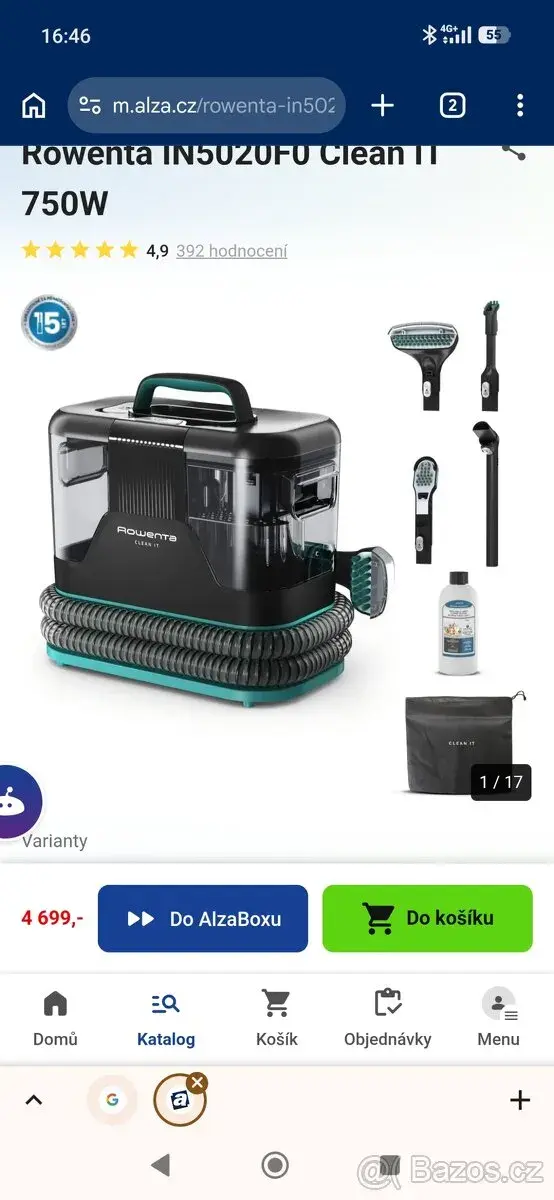Screen dimensions: 554x1200
Task: Go to the Košík tab
Action: (x=277, y=1018)
